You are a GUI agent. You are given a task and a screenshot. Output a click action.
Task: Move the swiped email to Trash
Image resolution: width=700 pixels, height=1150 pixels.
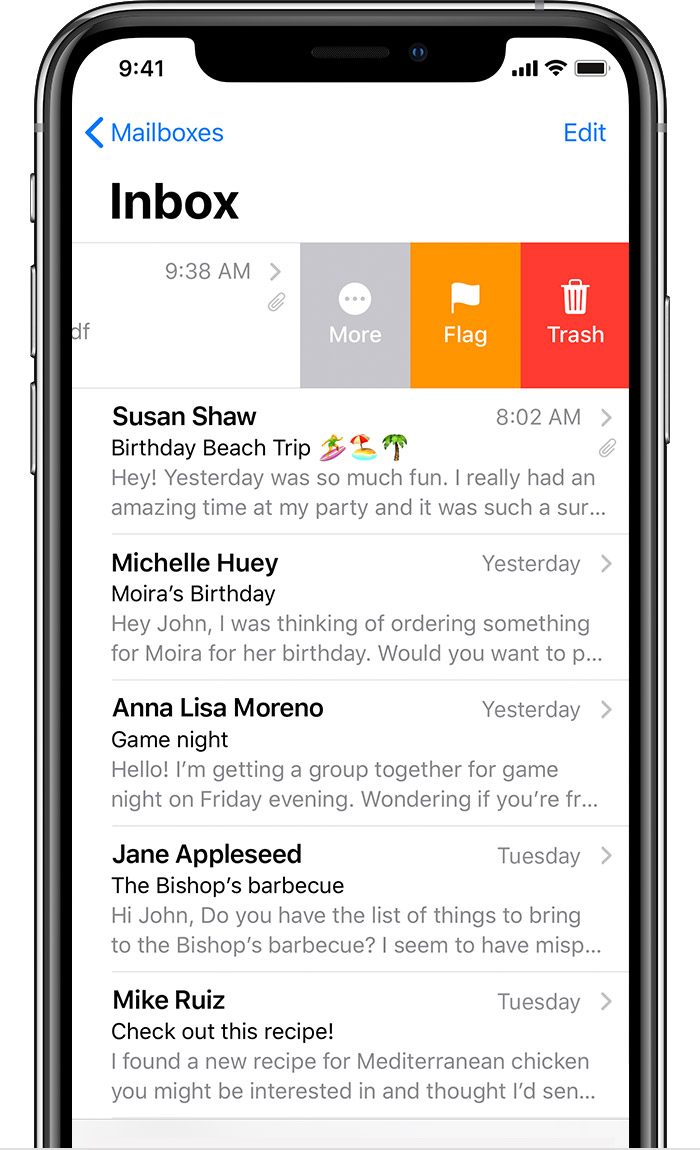pos(575,315)
